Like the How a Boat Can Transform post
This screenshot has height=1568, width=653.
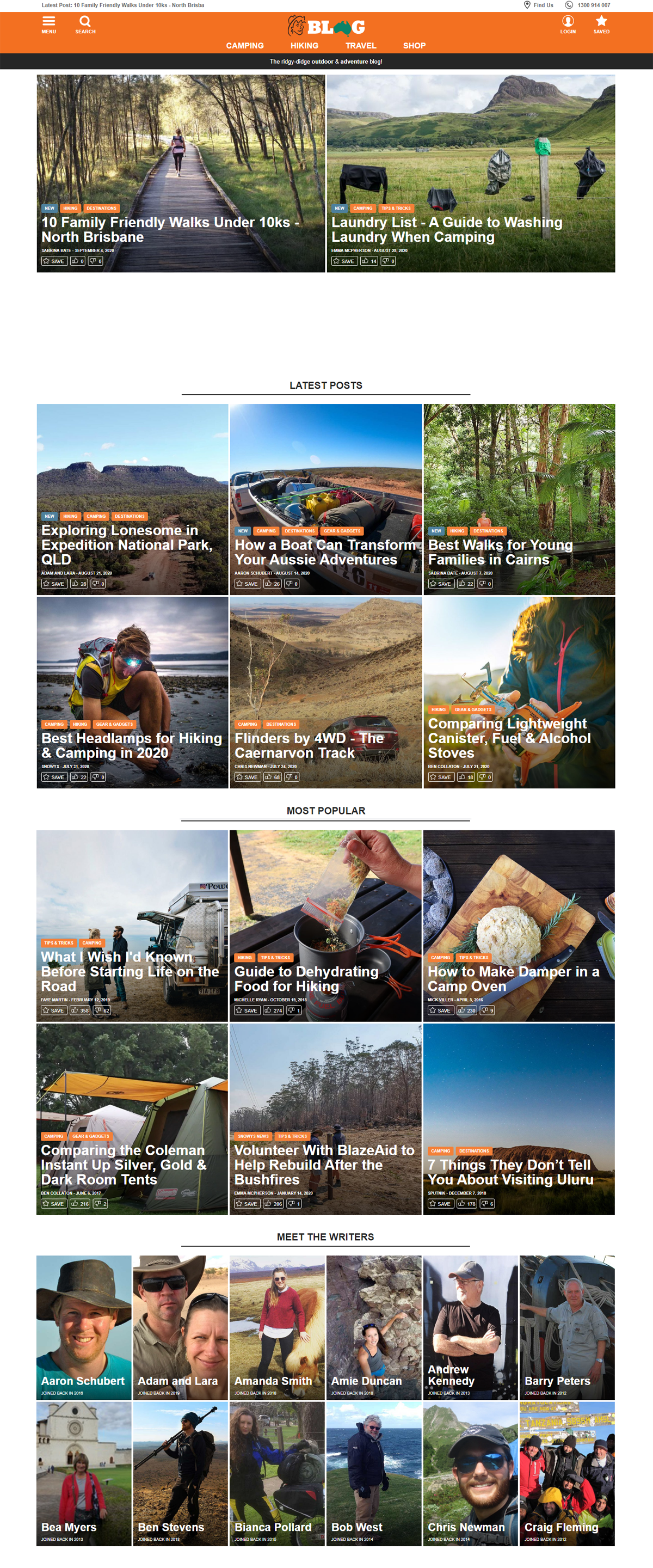pos(272,584)
